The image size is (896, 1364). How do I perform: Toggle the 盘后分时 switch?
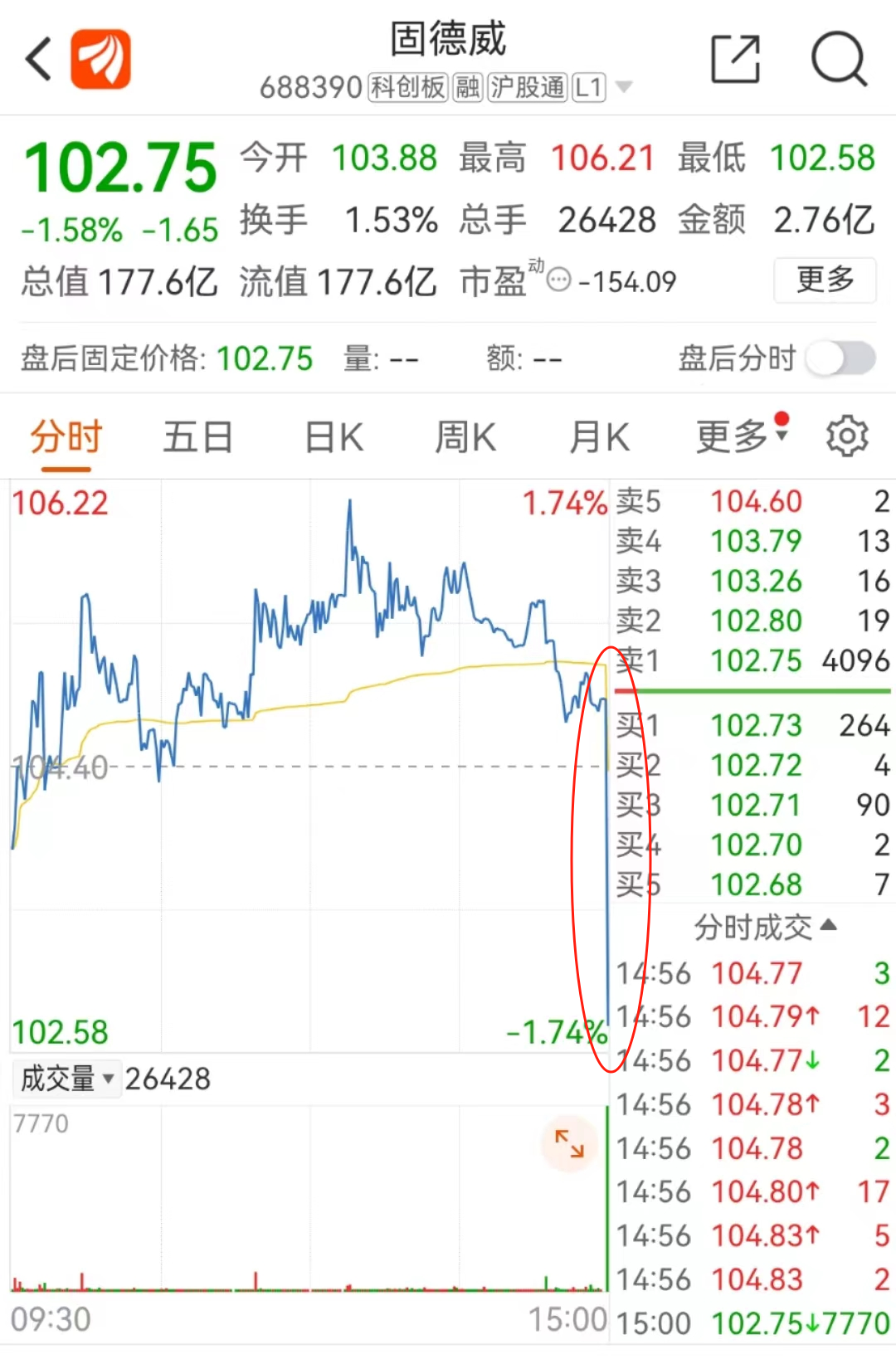(x=840, y=358)
